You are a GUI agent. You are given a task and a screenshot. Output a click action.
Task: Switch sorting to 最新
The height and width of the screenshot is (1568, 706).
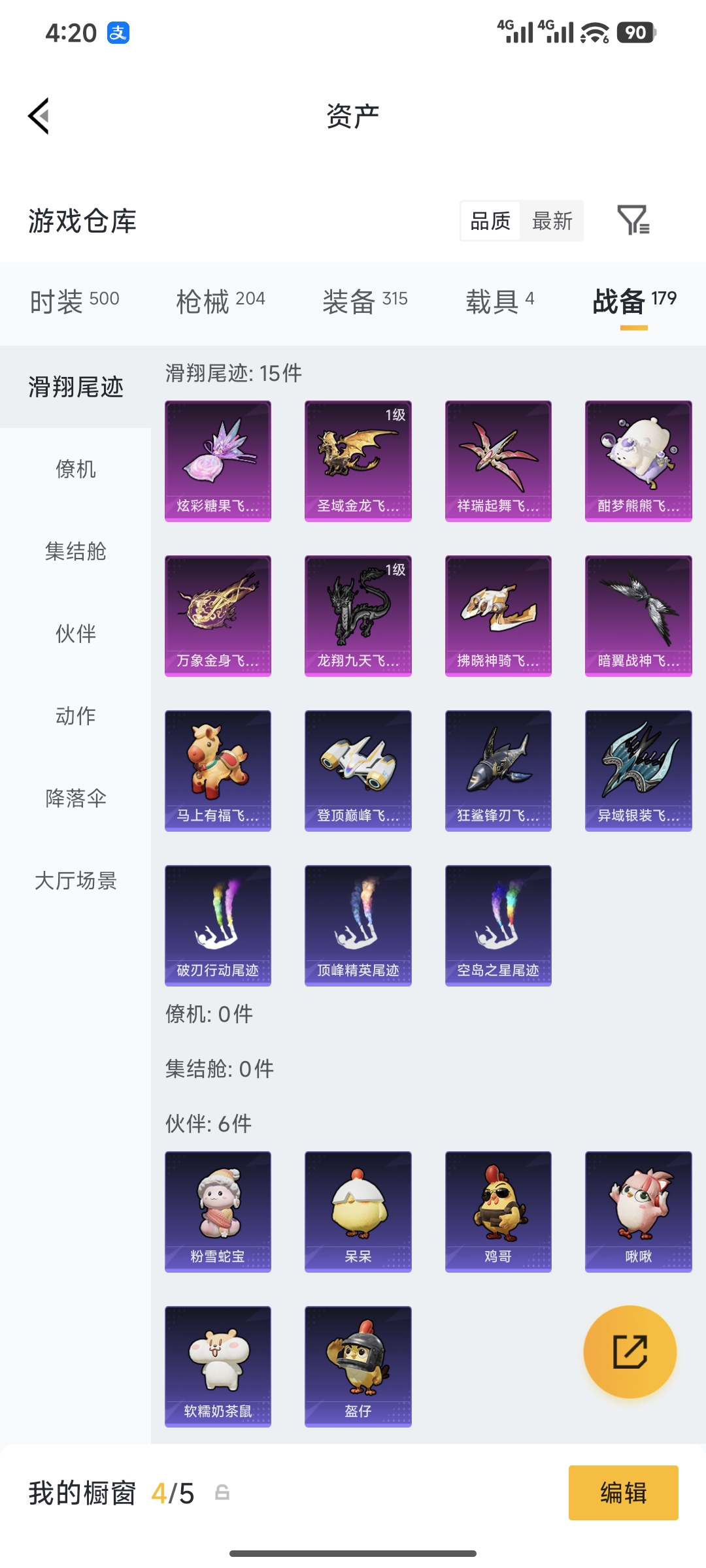(551, 221)
